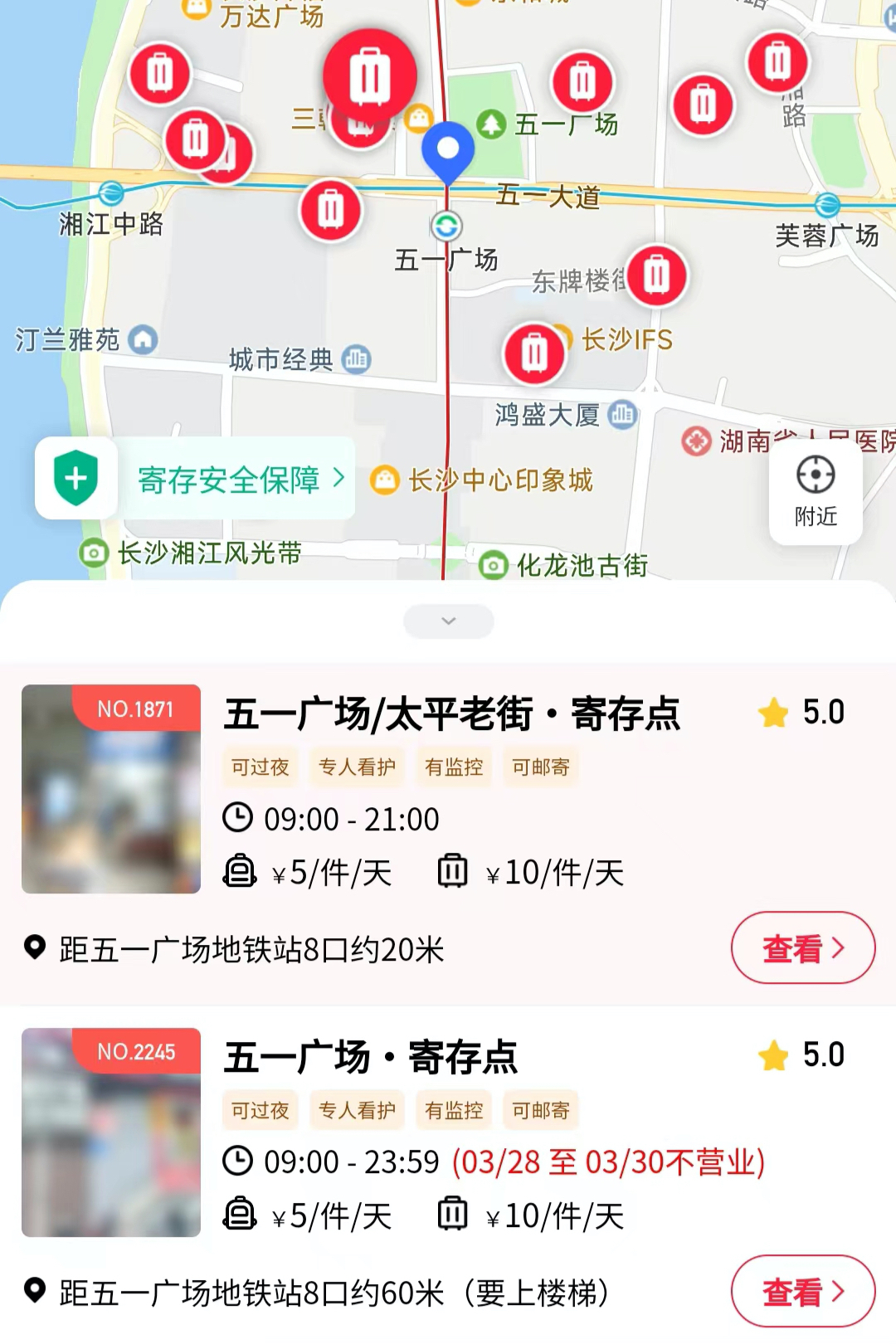The height and width of the screenshot is (1344, 896).
Task: View details of 五一广场/太平老街 storage point
Action: point(802,947)
